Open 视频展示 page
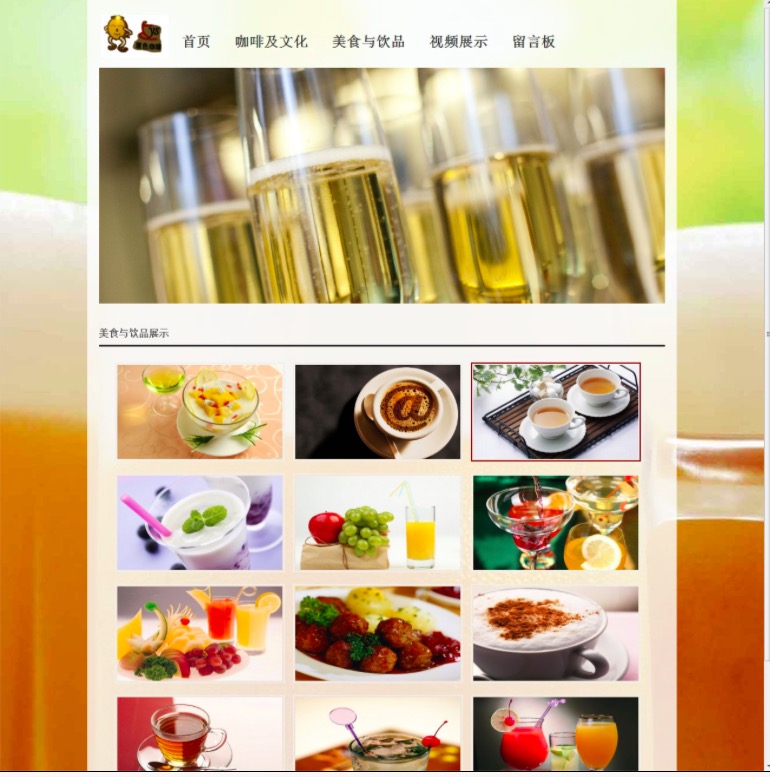Screen dimensions: 770x777 [x=458, y=42]
